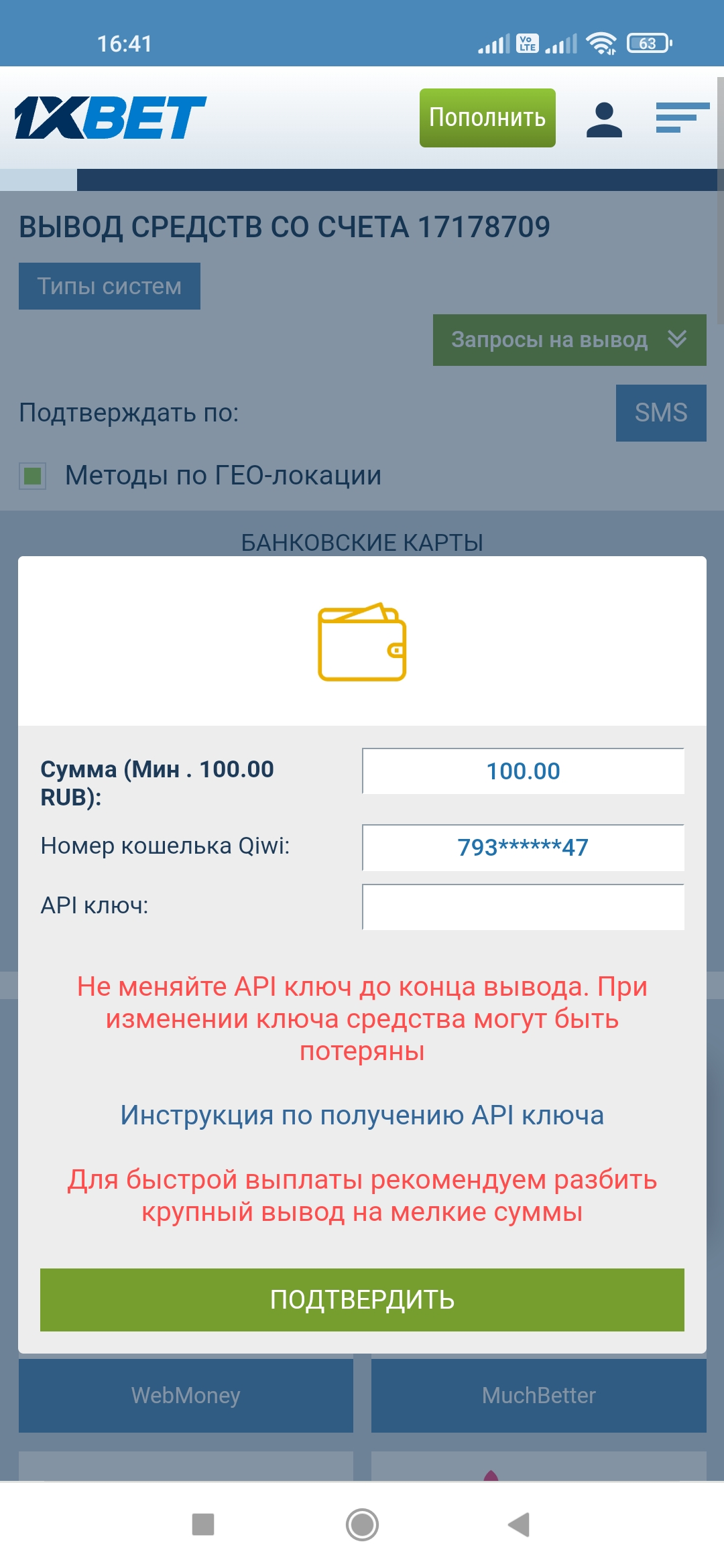Edit the Номер кошелька Qiwi field
Image resolution: width=724 pixels, height=1568 pixels.
pyautogui.click(x=523, y=848)
